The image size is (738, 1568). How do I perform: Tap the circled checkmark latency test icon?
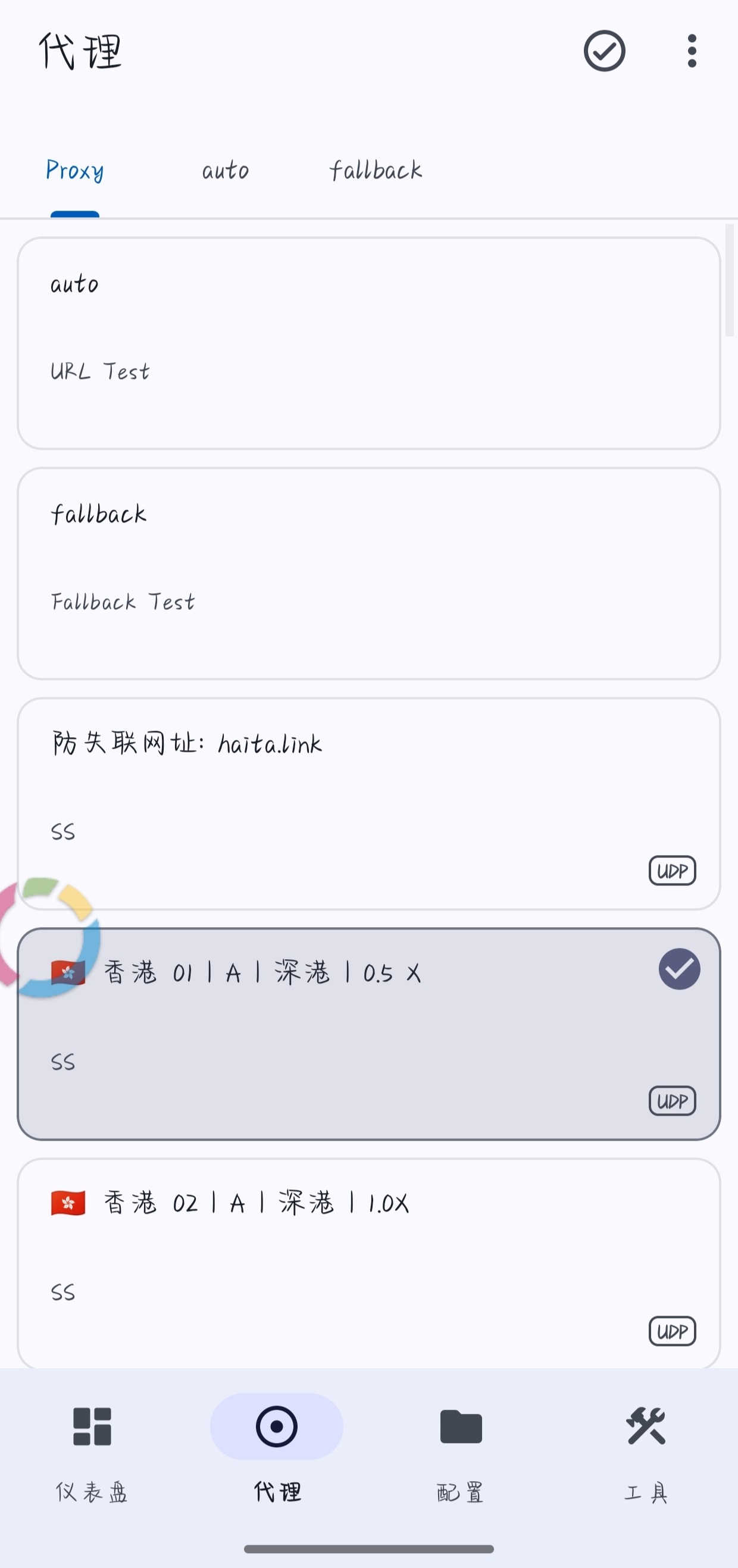[x=604, y=51]
